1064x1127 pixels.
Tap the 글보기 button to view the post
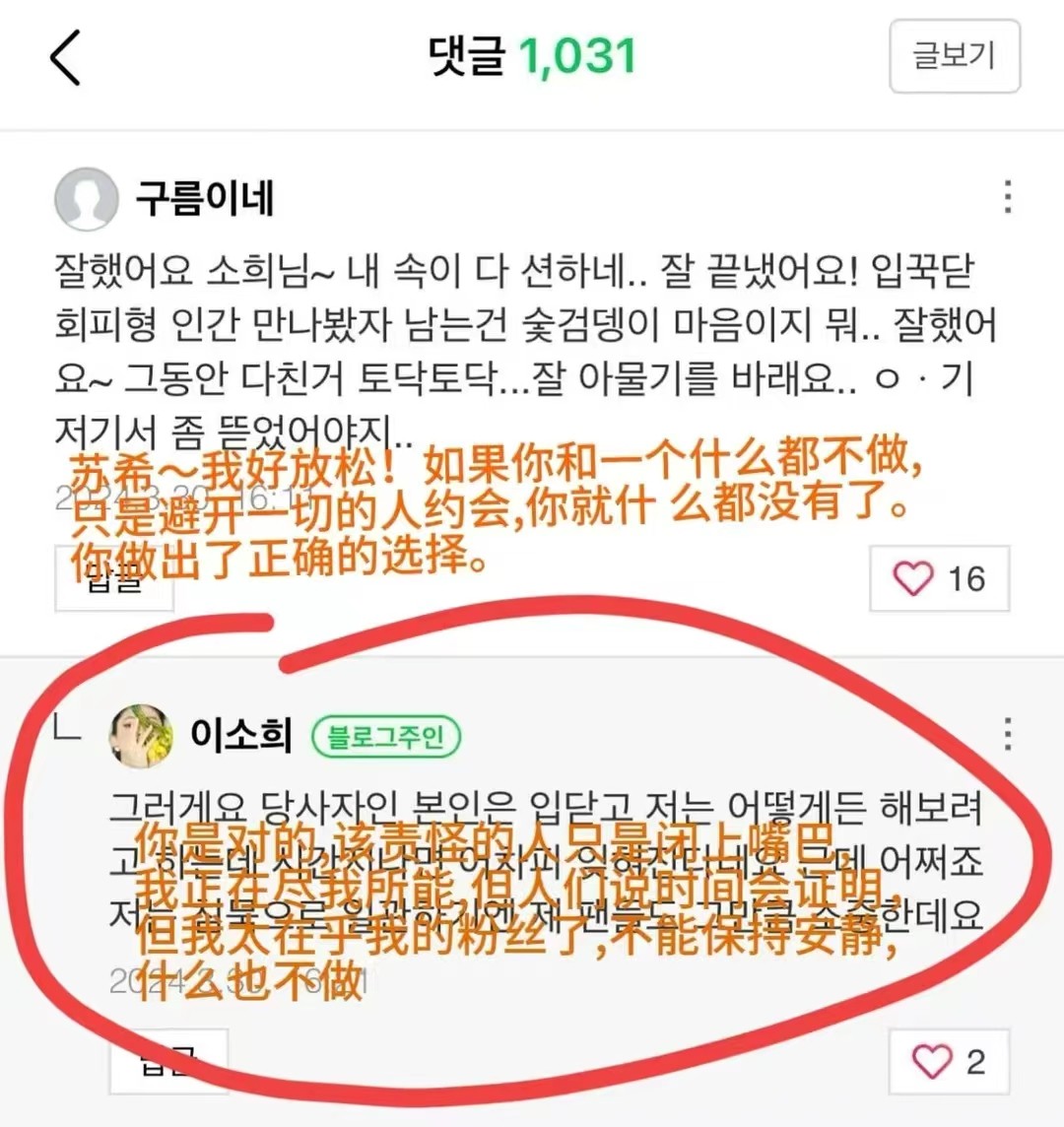tap(954, 56)
